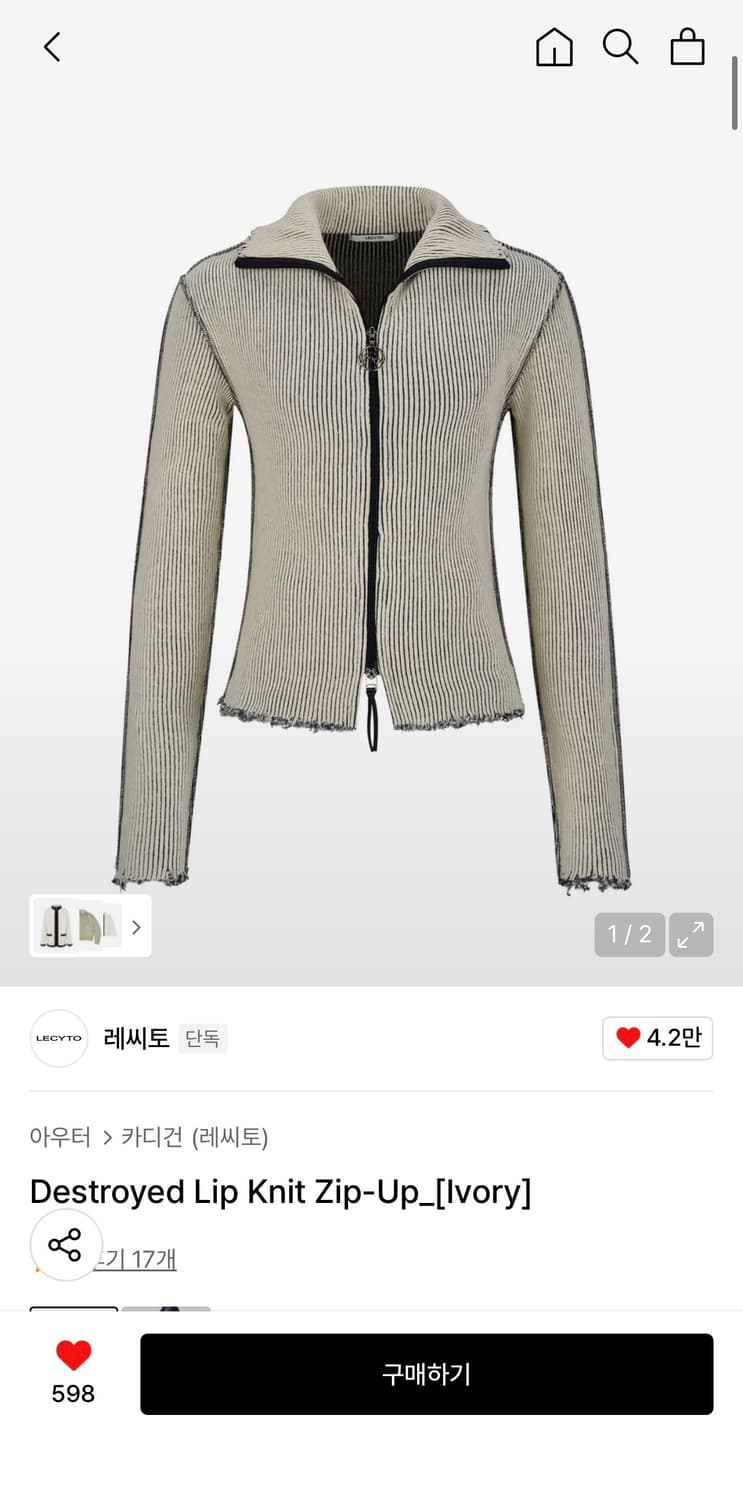743x1500 pixels.
Task: Tap the LECYTO brand logo circle
Action: pyautogui.click(x=58, y=1038)
